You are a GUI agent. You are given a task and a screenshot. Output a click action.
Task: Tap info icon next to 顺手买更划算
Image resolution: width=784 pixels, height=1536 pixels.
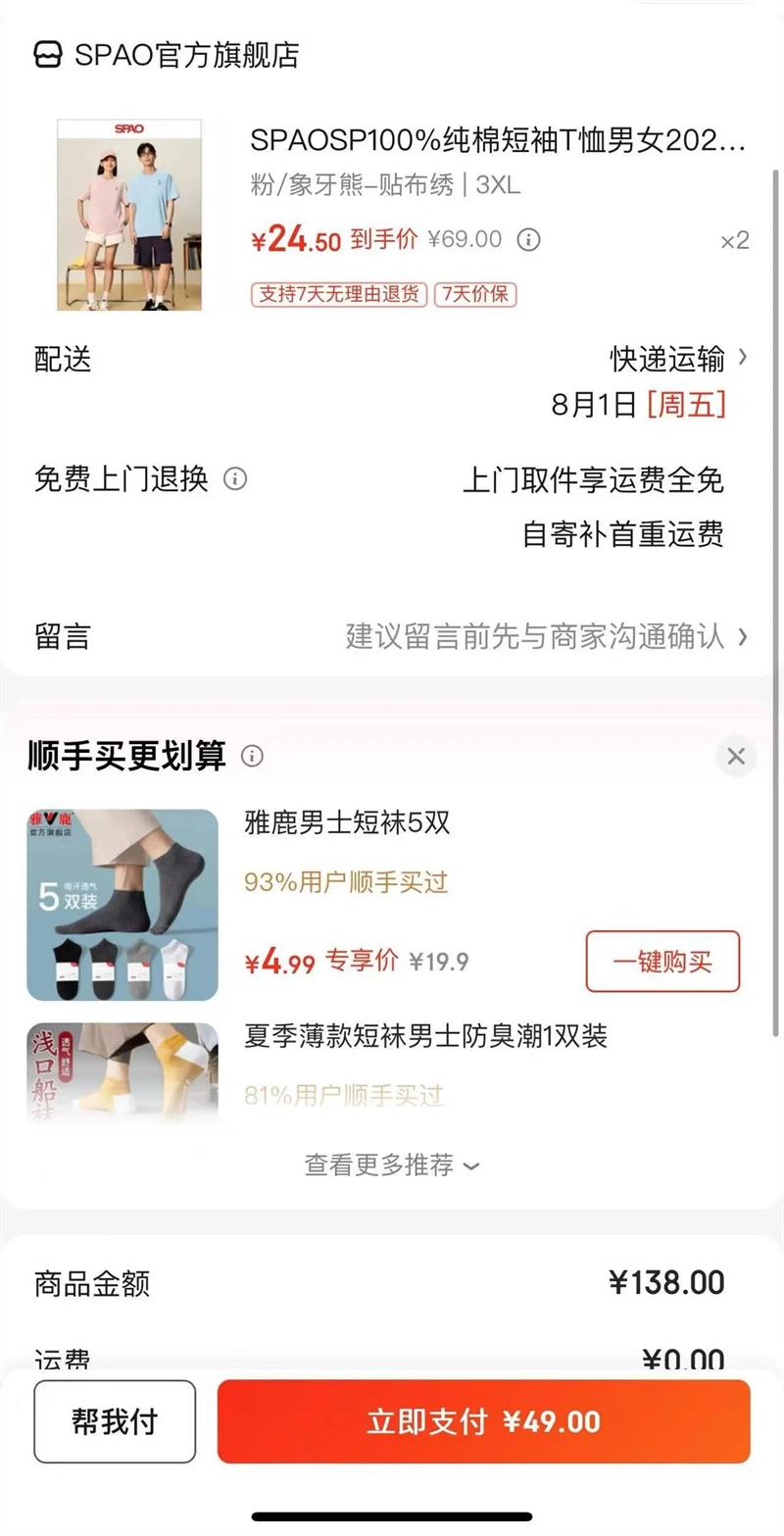tap(252, 756)
